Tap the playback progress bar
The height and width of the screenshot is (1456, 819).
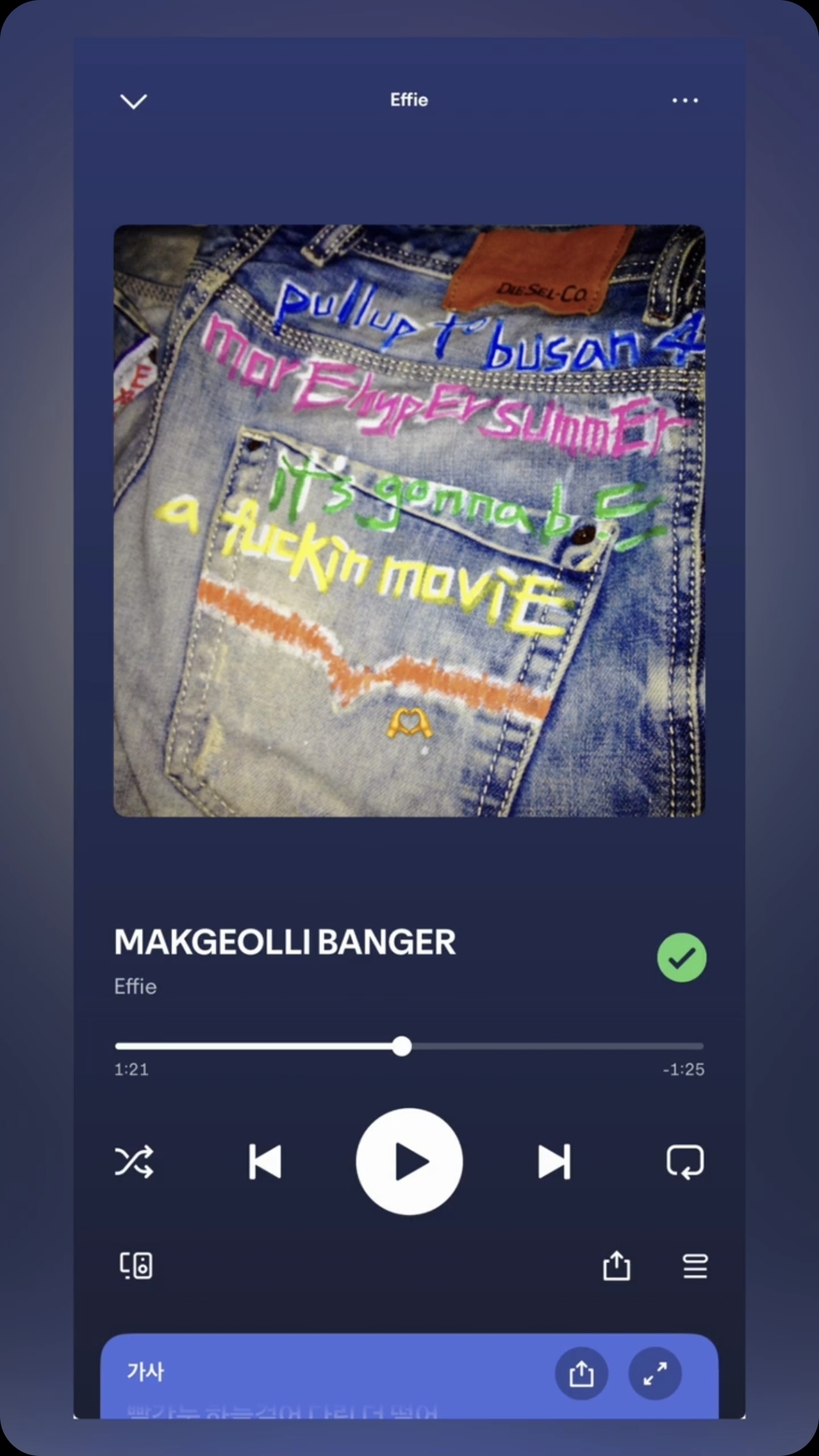(409, 1046)
